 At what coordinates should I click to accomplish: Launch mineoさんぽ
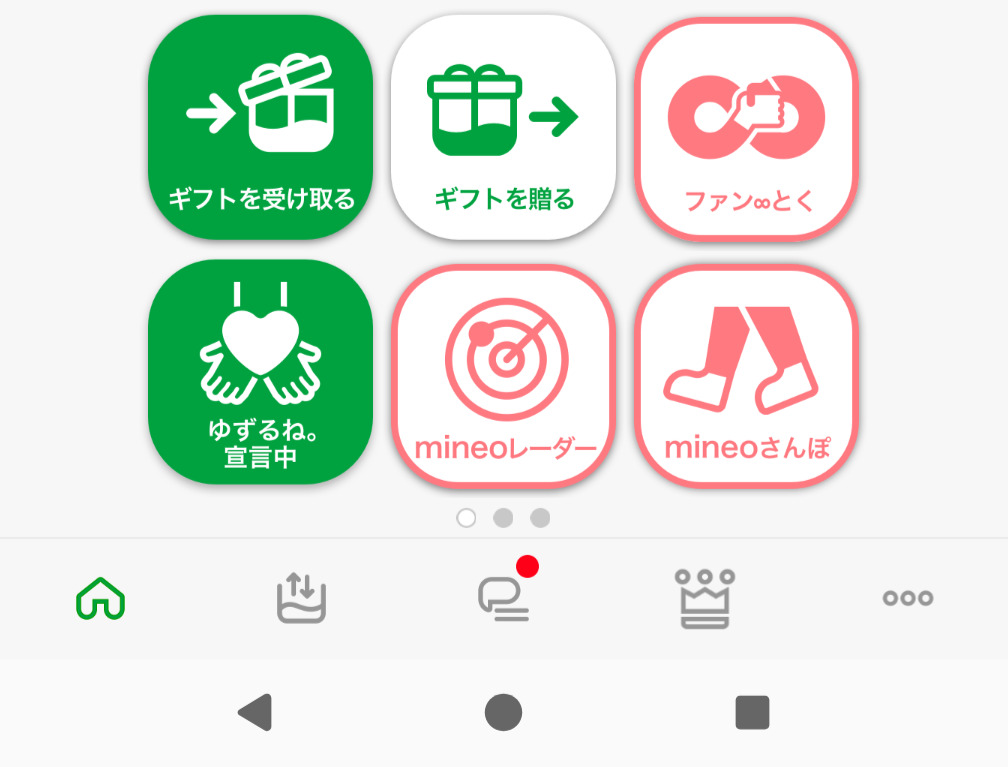[x=746, y=375]
